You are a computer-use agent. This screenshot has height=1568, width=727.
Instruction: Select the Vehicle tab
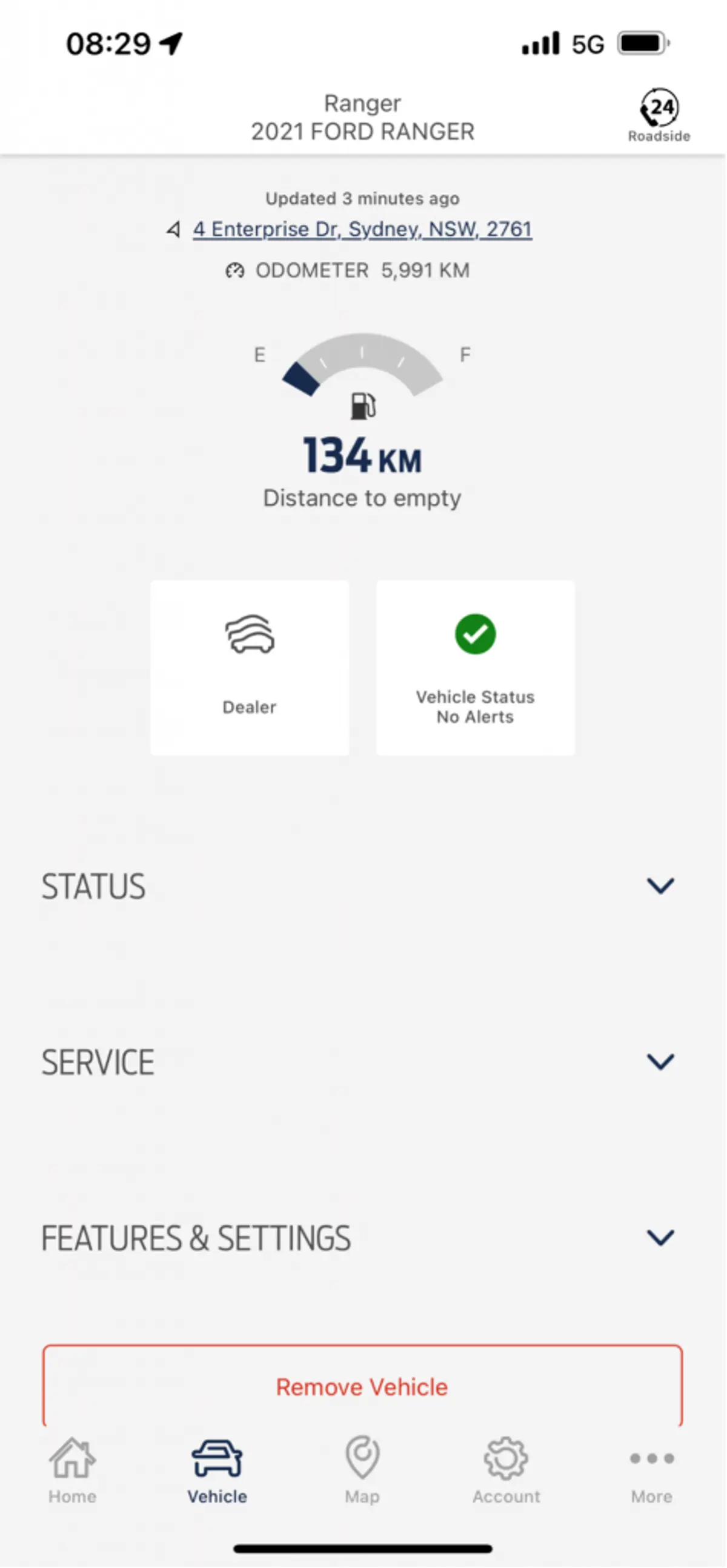tap(217, 1469)
